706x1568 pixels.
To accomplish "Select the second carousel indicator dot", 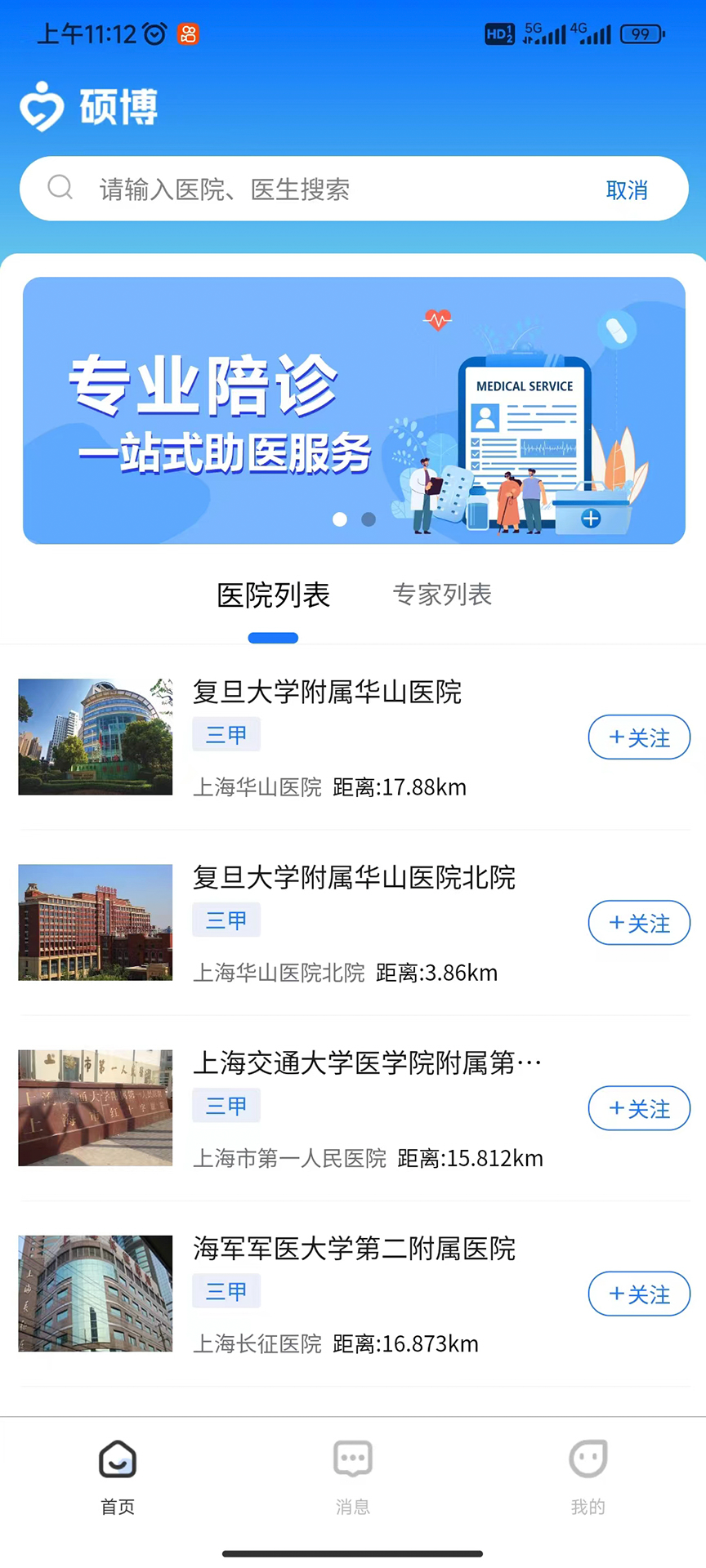I will tap(368, 519).
